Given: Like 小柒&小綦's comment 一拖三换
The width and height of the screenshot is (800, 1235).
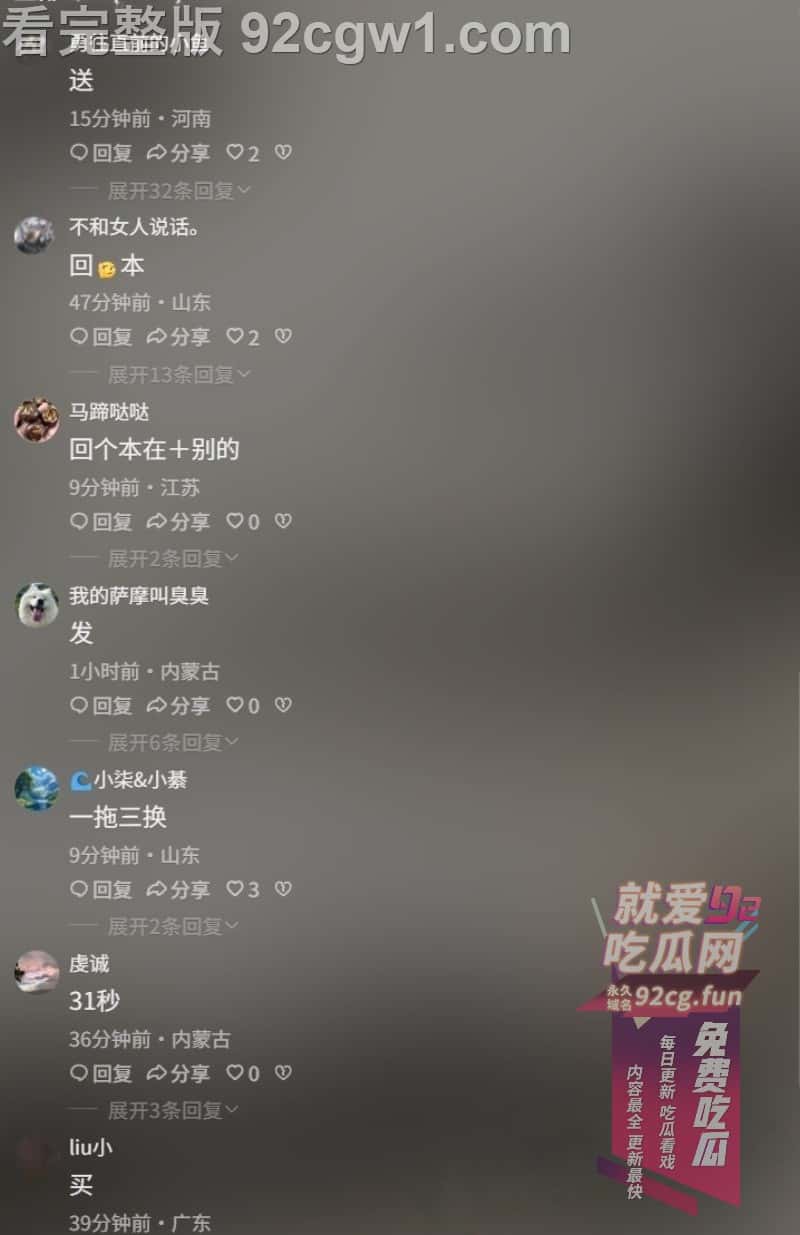Looking at the screenshot, I should pyautogui.click(x=241, y=890).
